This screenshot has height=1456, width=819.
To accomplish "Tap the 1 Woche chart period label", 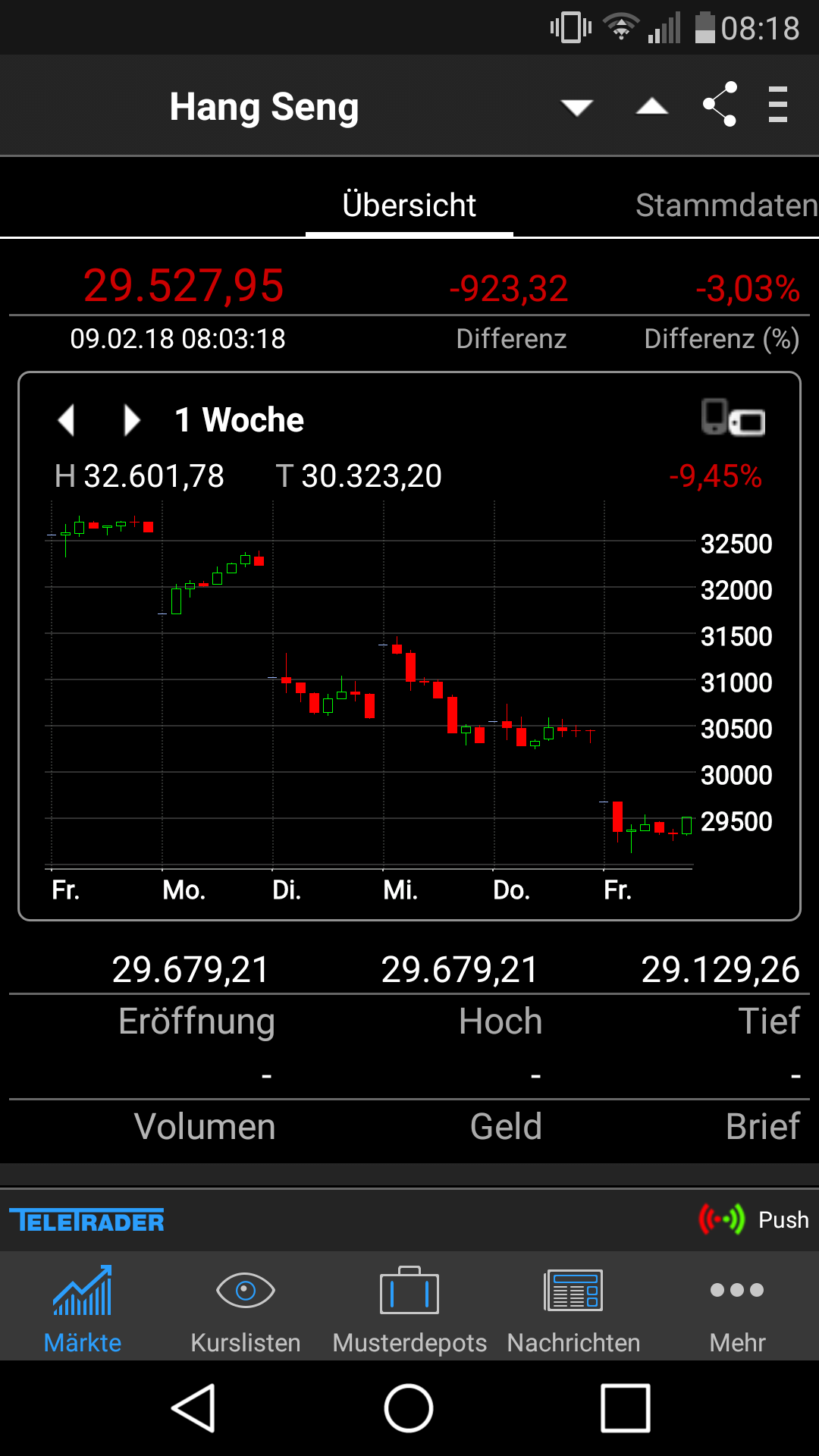I will [x=239, y=419].
